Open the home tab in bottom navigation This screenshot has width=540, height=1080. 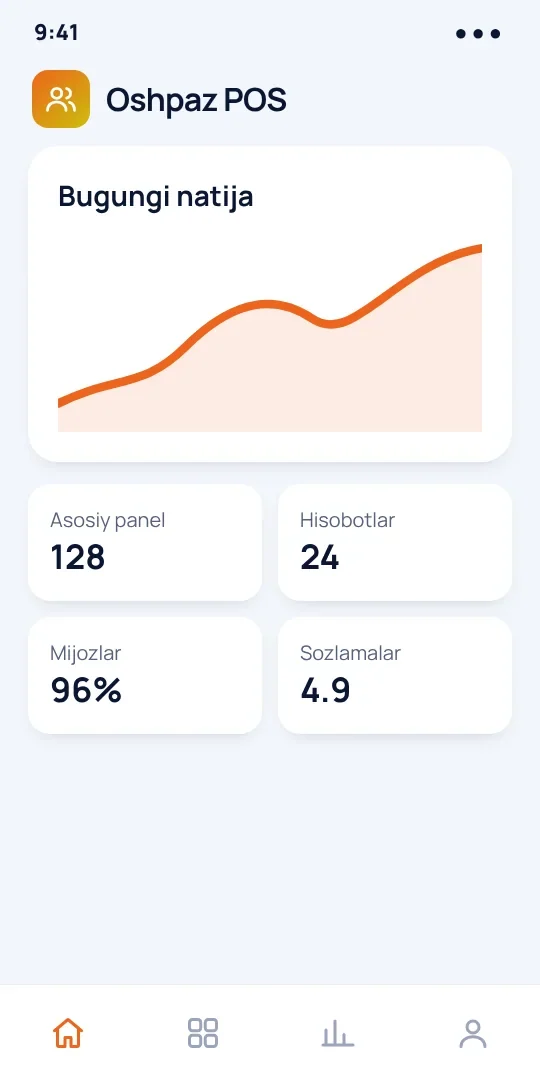(x=68, y=1033)
